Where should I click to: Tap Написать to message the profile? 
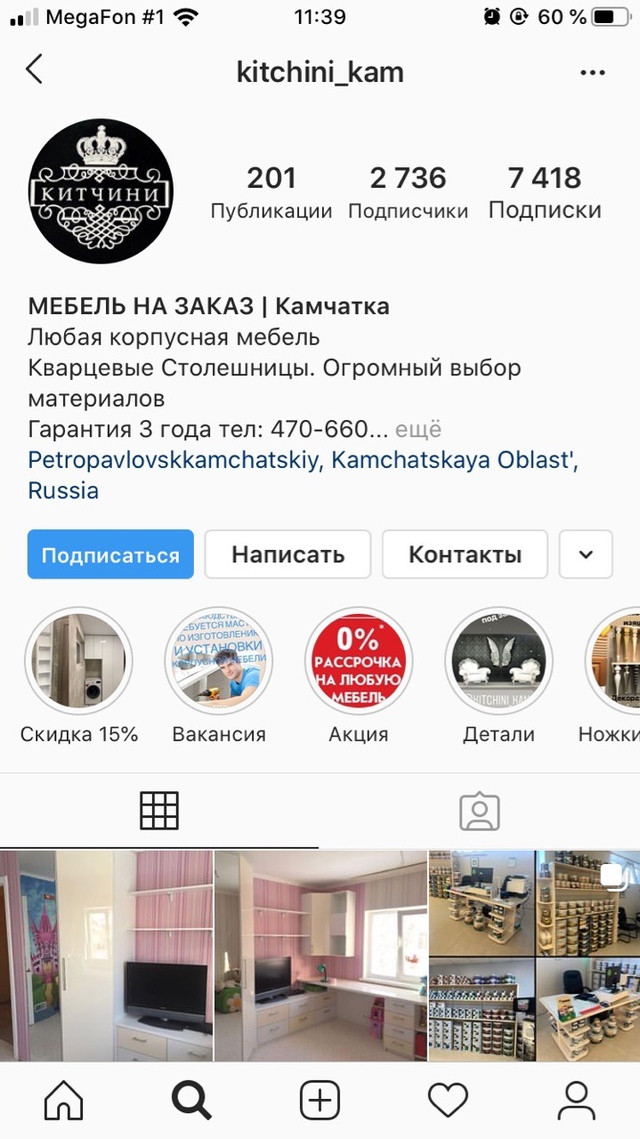288,554
